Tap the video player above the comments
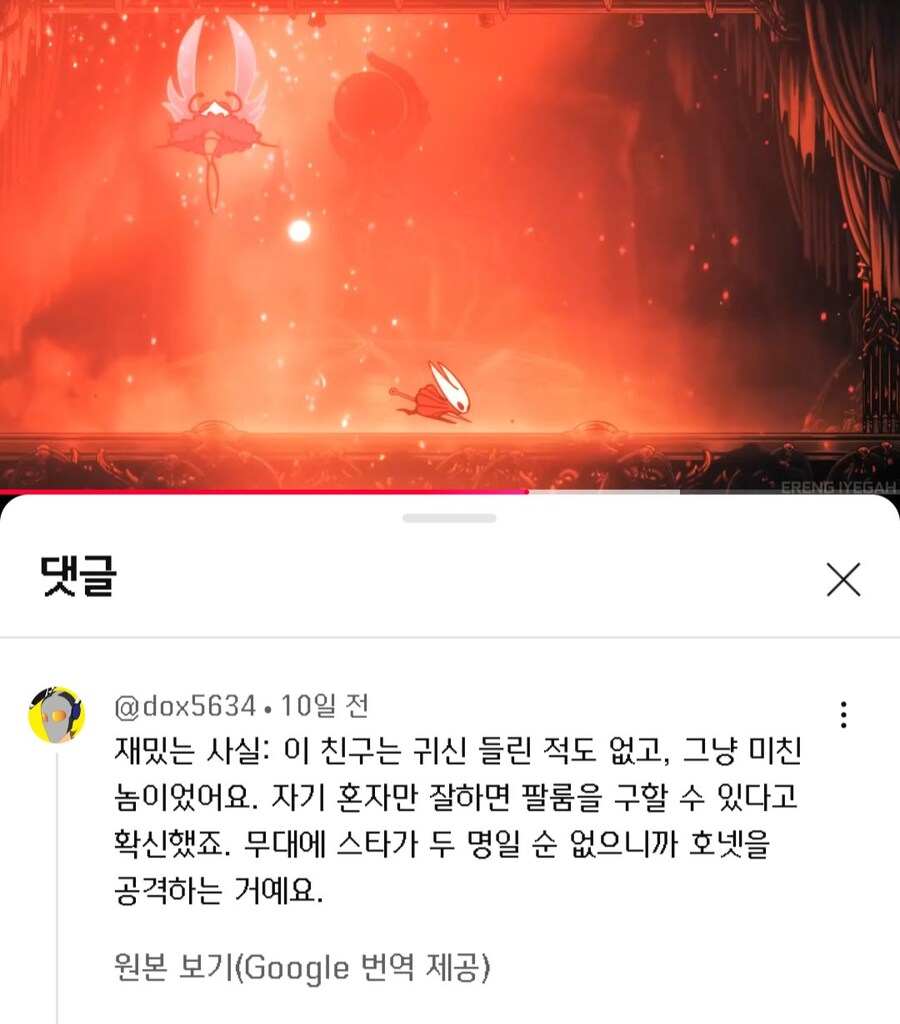Viewport: 900px width, 1024px height. 450,245
